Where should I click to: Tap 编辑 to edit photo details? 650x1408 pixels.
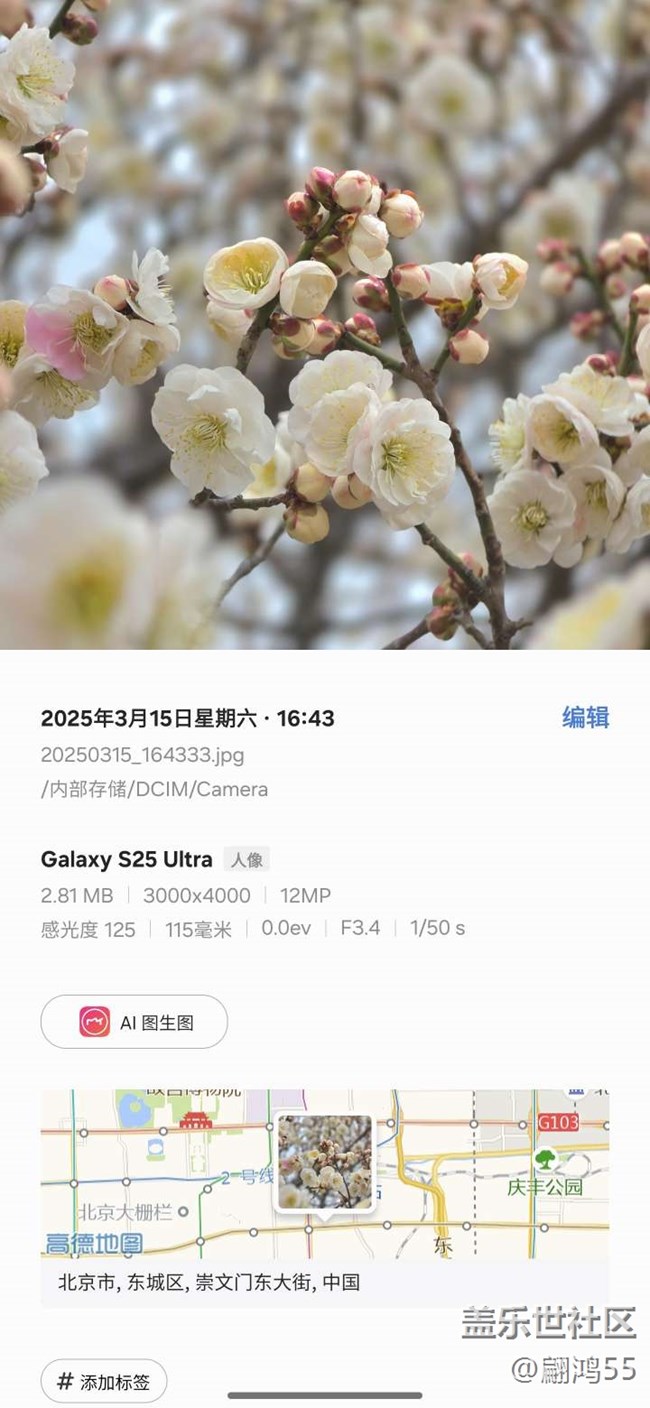point(585,718)
